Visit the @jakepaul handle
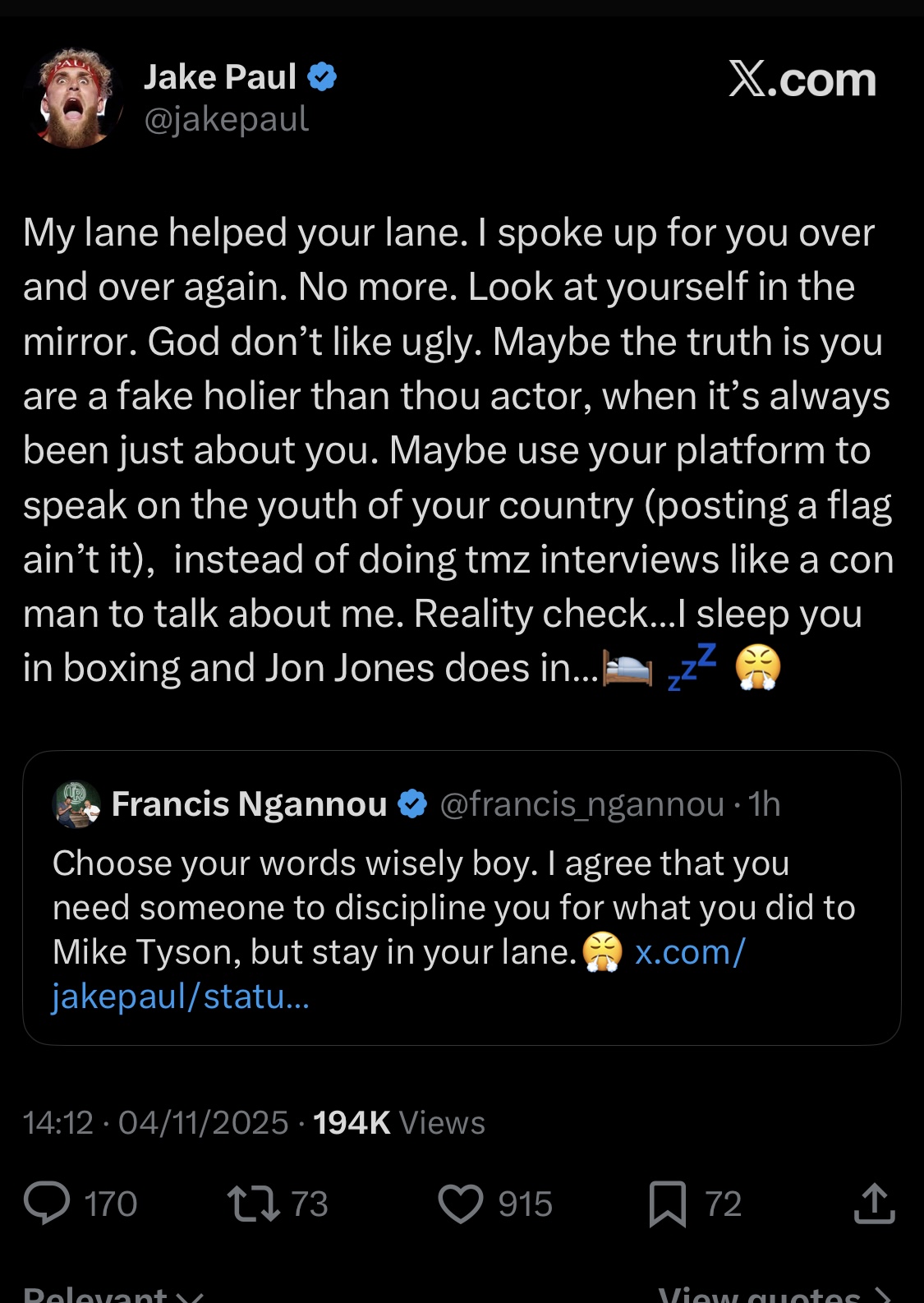924x1303 pixels. (227, 120)
